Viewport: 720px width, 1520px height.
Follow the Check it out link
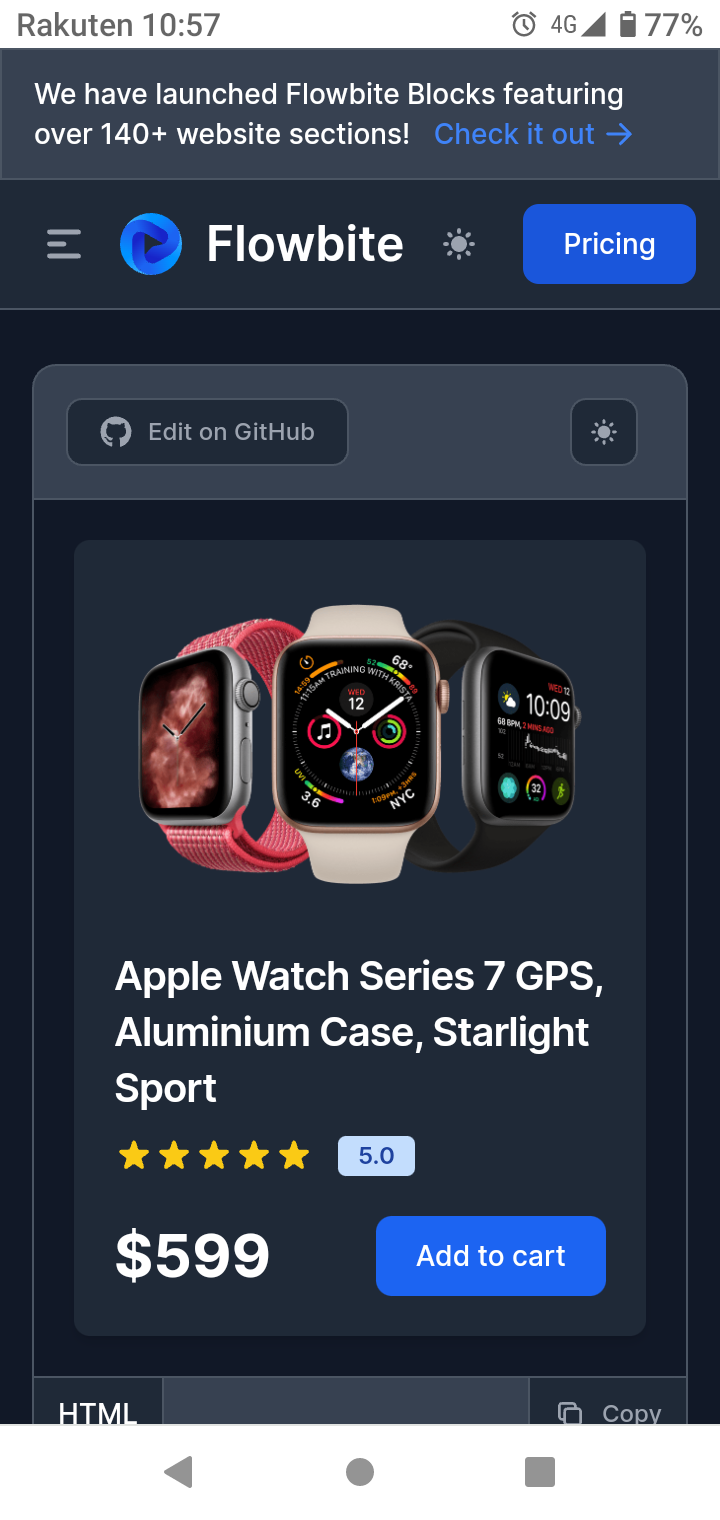pos(533,134)
